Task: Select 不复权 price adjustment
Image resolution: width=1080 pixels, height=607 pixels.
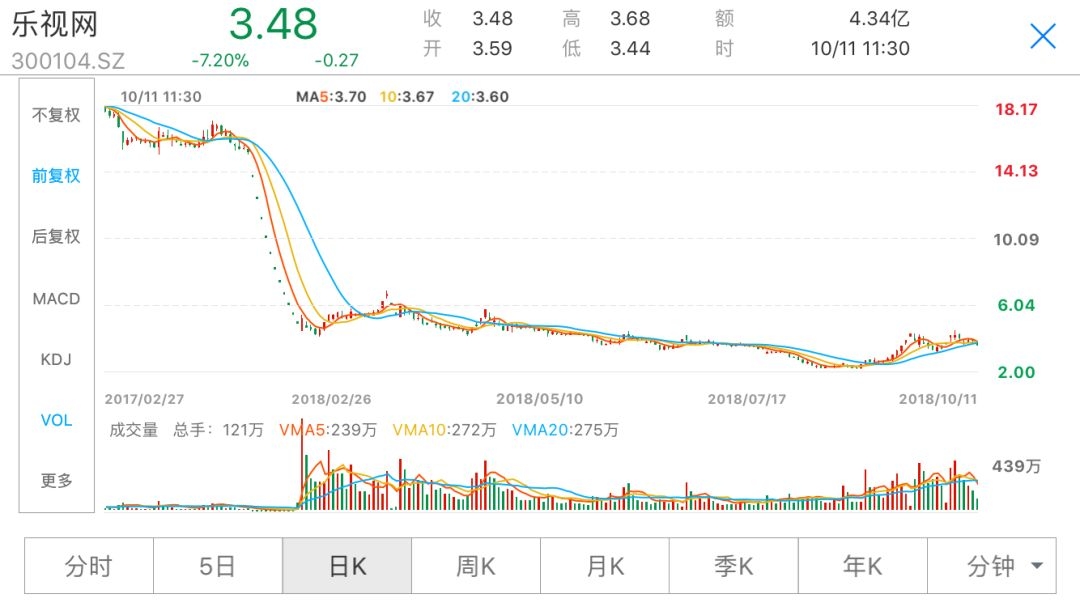Action: click(x=56, y=115)
